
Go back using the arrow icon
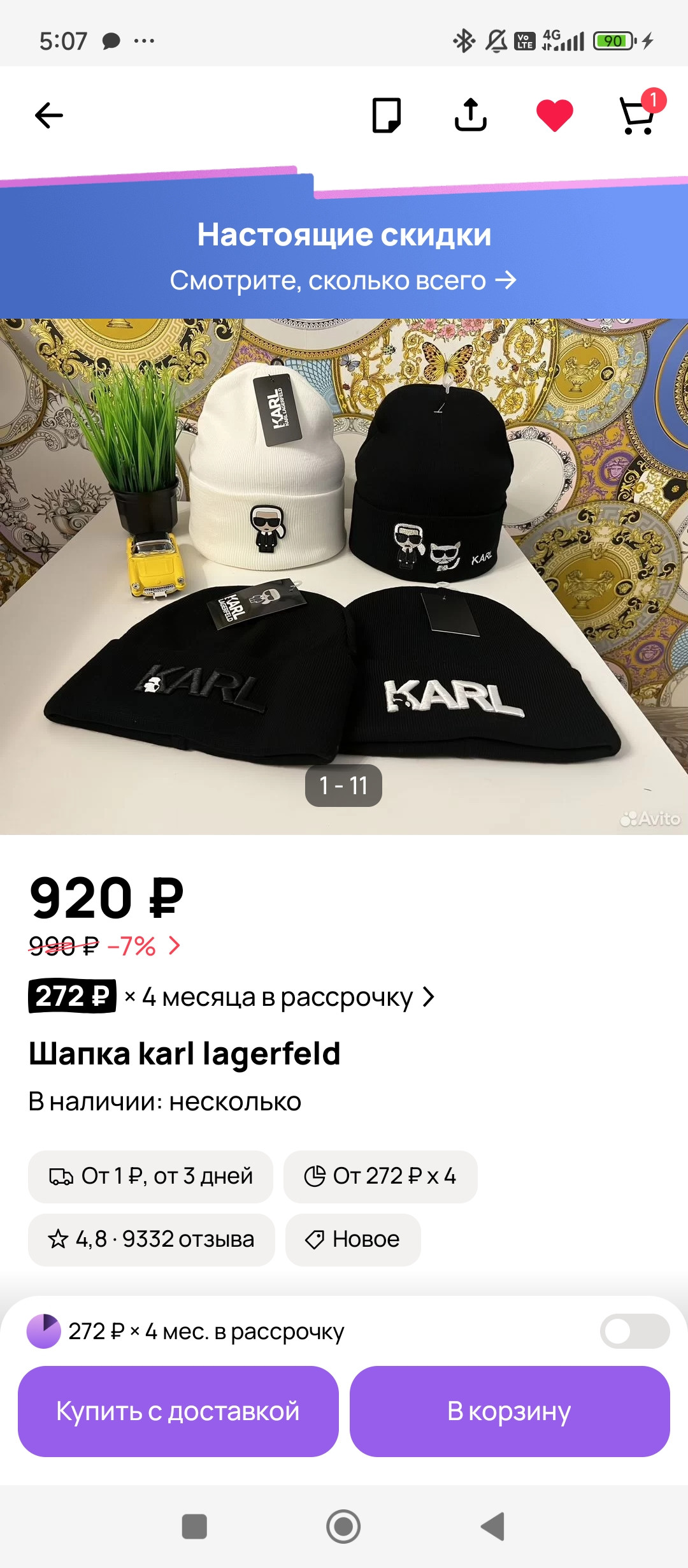tap(48, 115)
